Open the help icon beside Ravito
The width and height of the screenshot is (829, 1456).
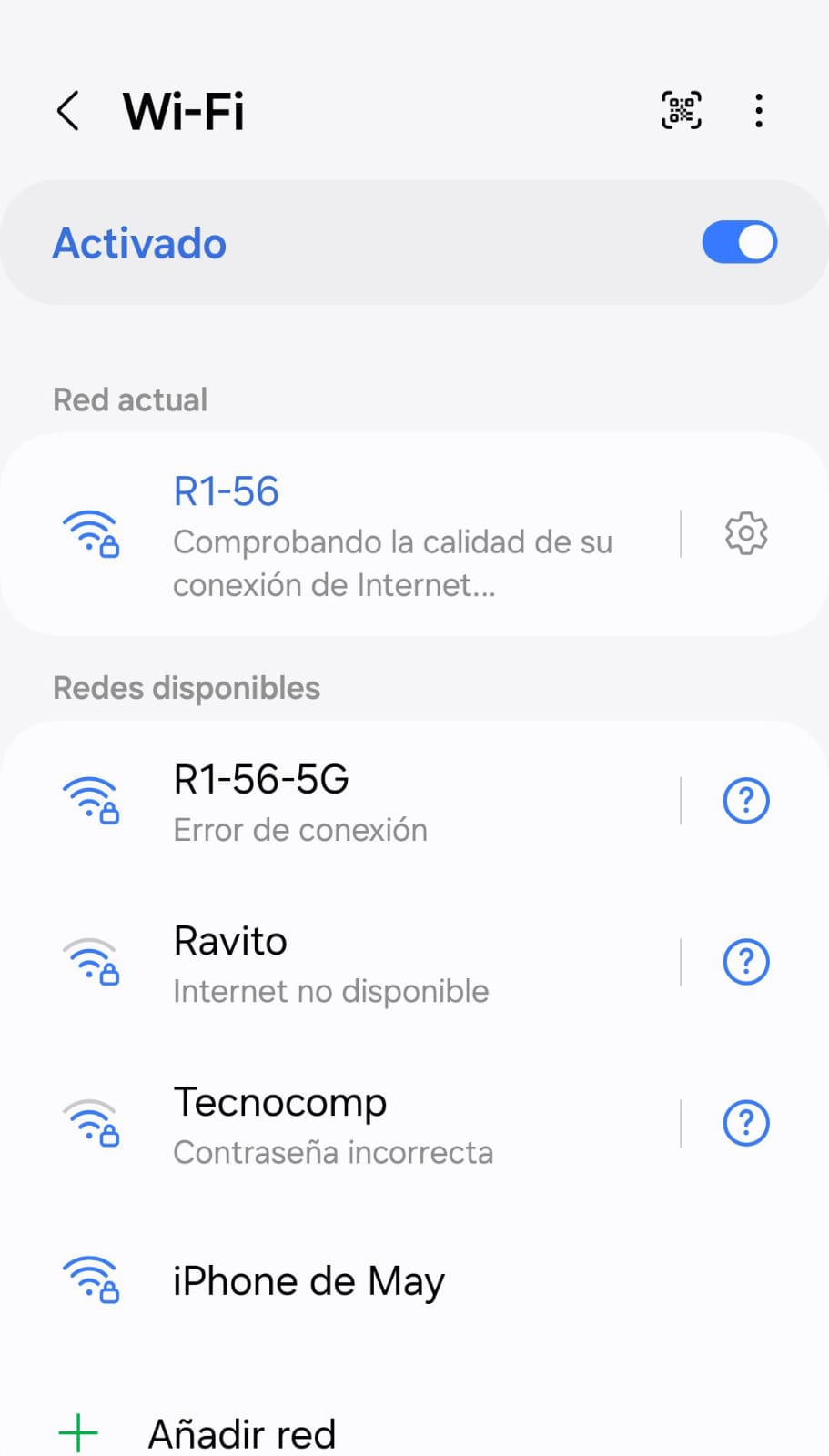pyautogui.click(x=746, y=963)
